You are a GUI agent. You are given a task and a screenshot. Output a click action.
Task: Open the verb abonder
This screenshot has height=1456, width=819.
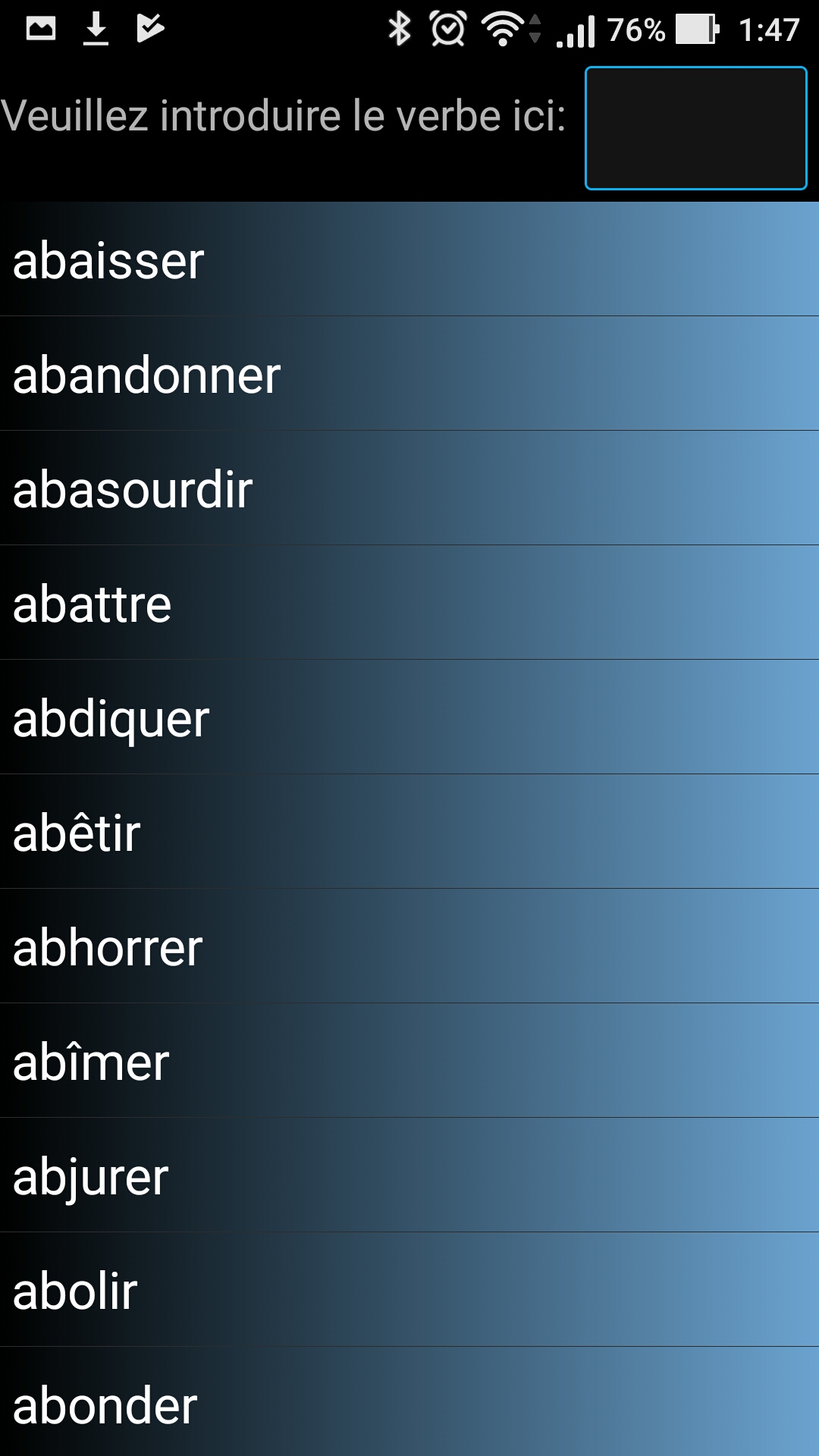point(409,1403)
